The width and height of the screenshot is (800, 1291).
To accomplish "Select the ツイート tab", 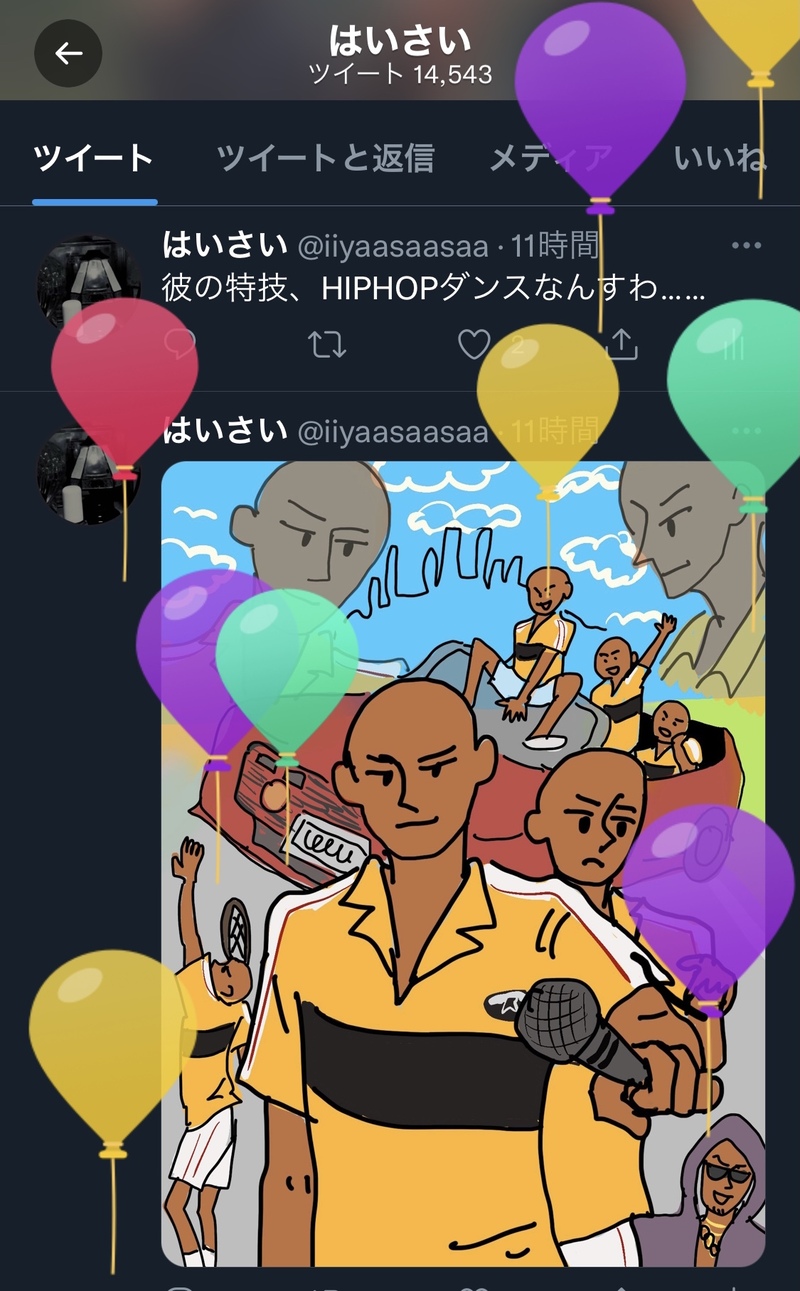I will (x=94, y=158).
